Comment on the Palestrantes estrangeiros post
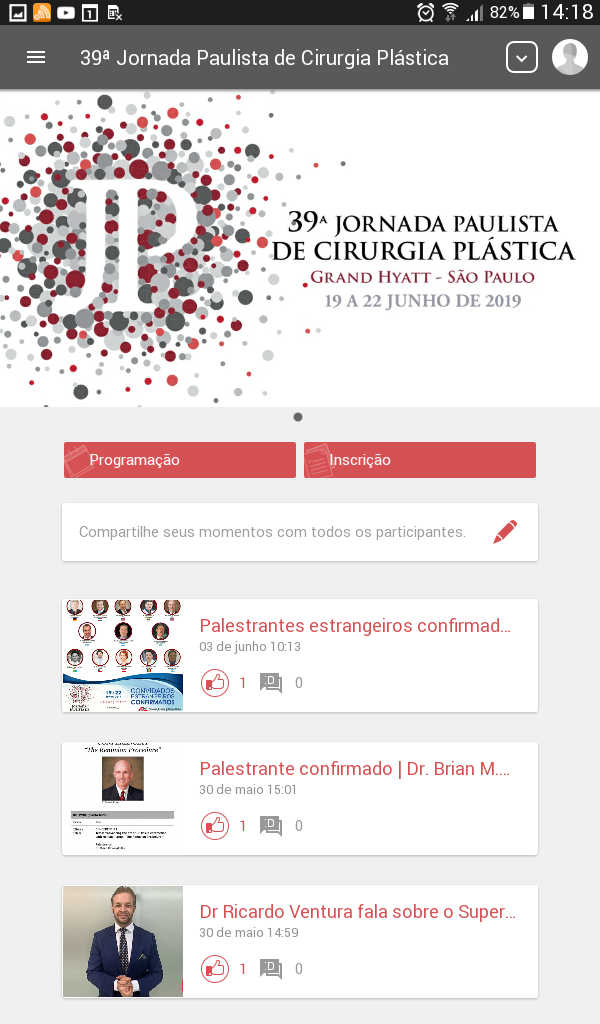The height and width of the screenshot is (1024, 600). tap(271, 683)
